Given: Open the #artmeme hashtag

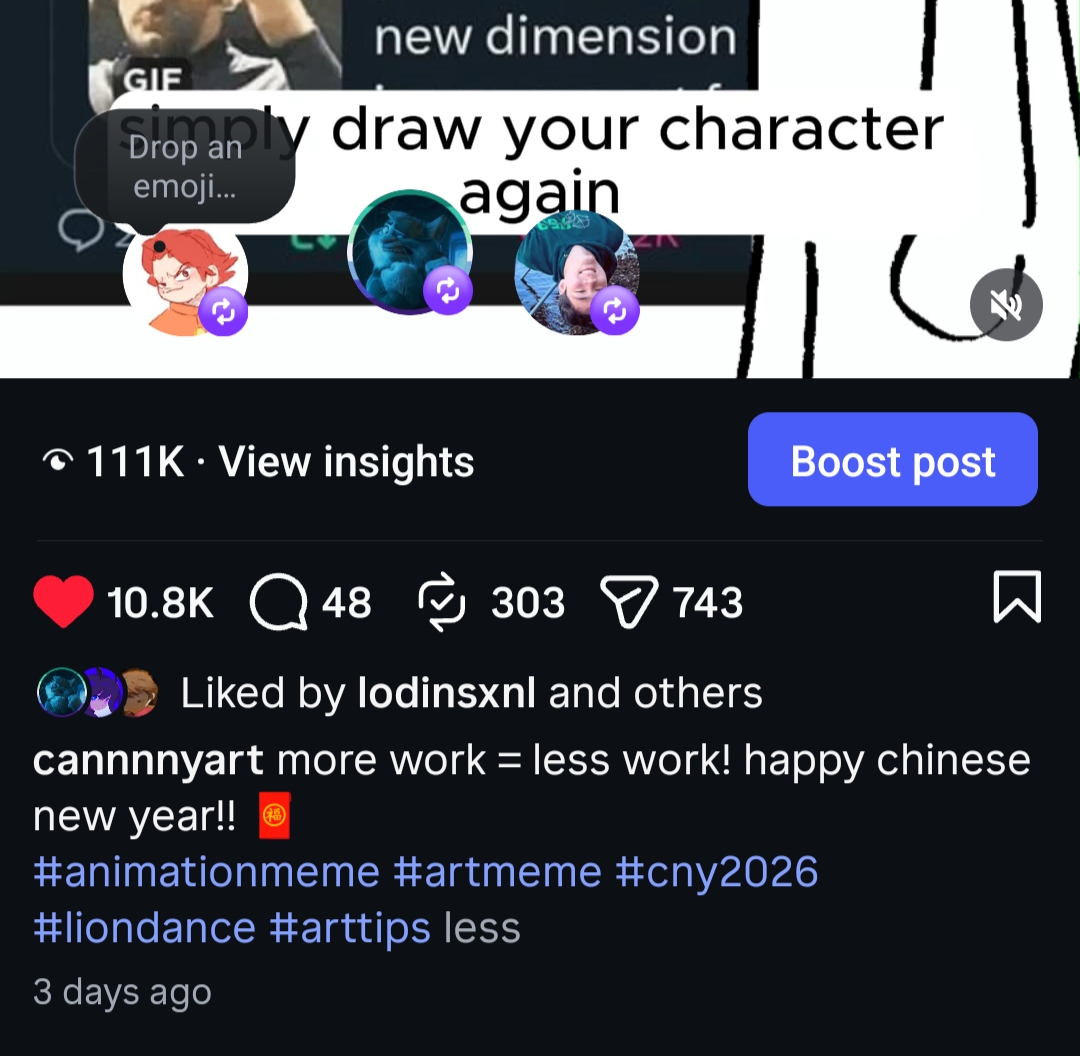Looking at the screenshot, I should 497,872.
